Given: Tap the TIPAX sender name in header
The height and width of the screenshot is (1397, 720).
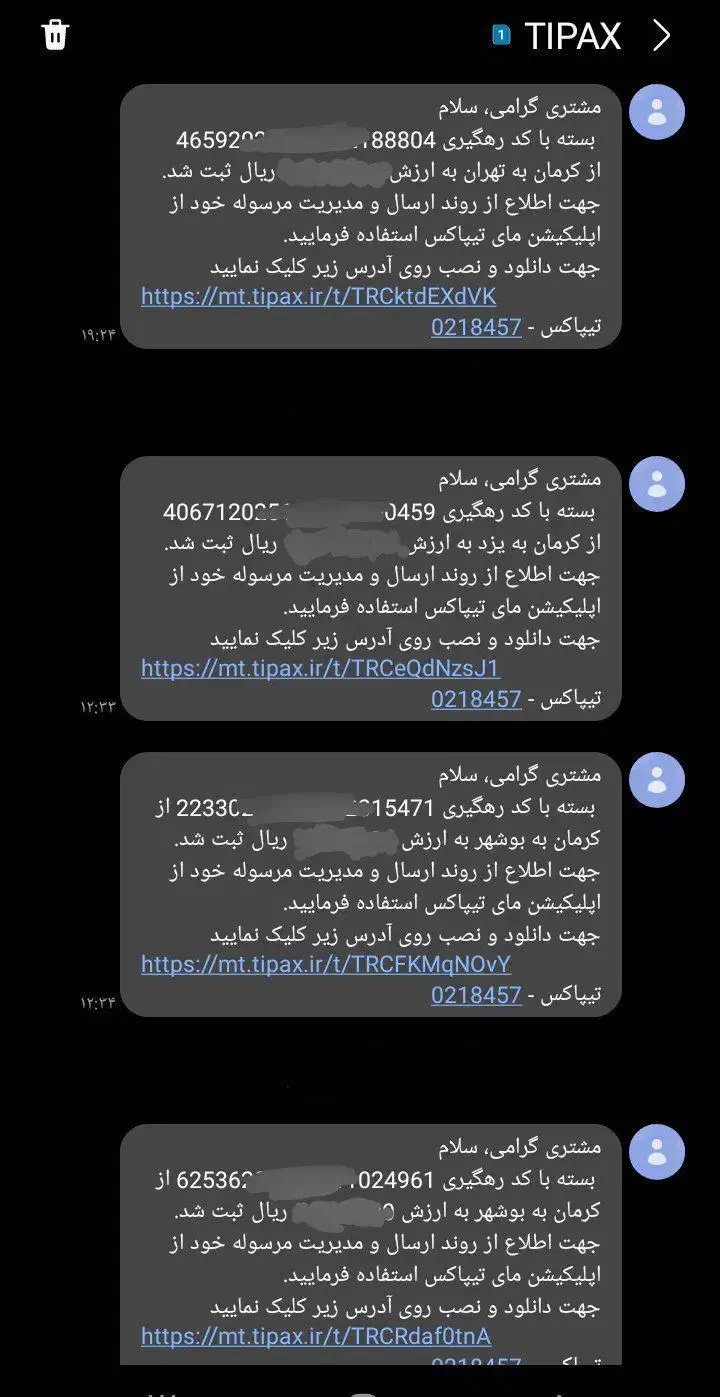Looking at the screenshot, I should (x=571, y=36).
